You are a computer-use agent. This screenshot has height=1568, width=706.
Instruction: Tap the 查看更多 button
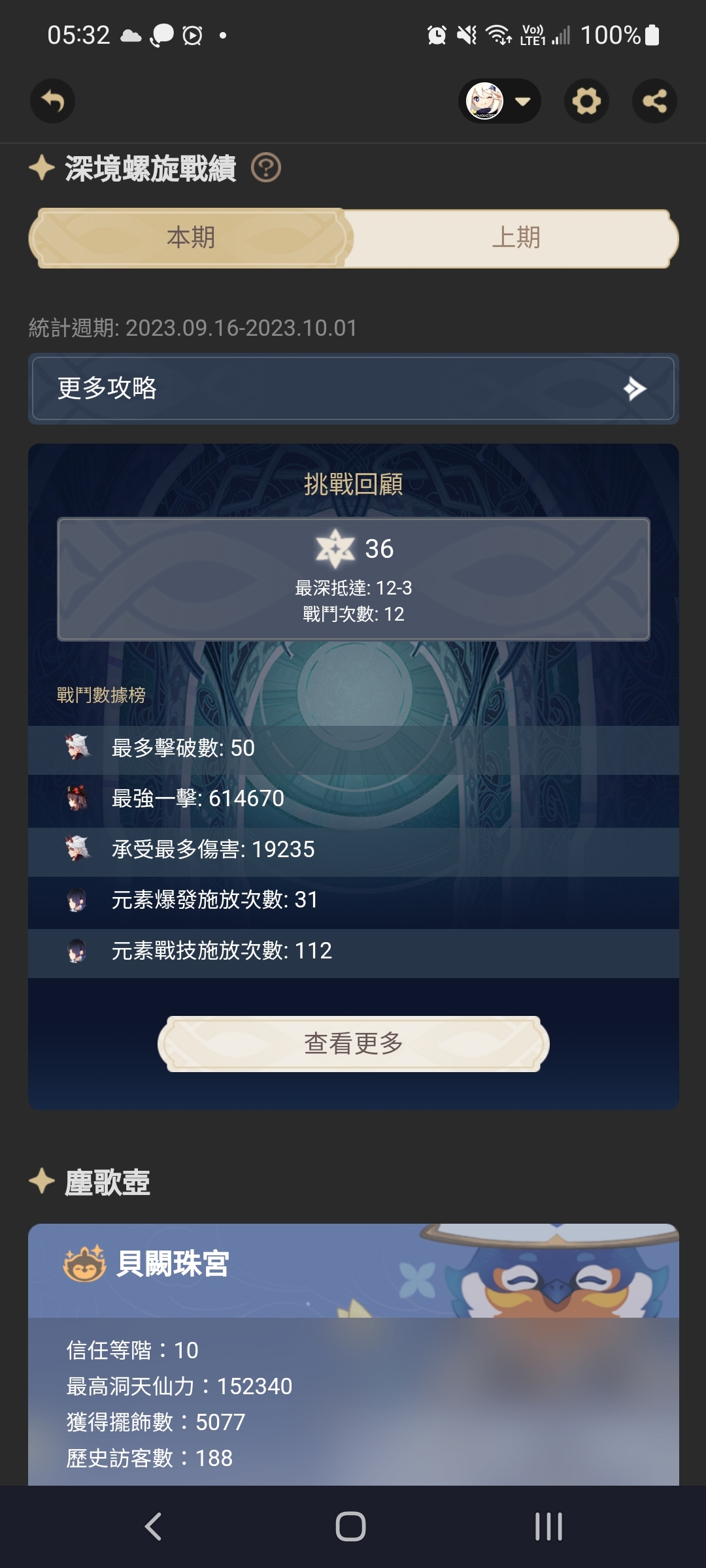coord(353,1043)
